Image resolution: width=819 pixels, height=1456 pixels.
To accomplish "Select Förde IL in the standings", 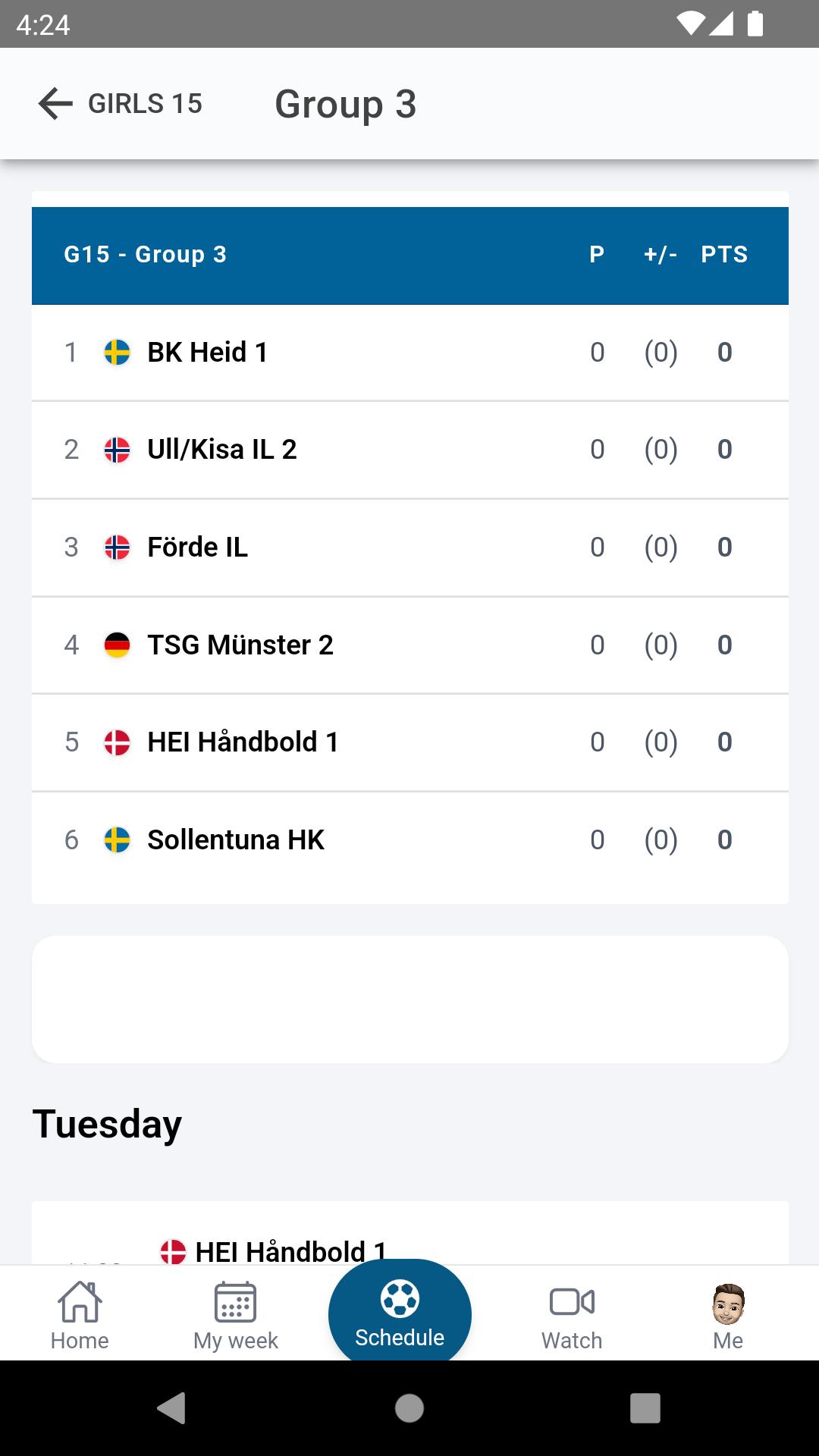I will tap(410, 548).
